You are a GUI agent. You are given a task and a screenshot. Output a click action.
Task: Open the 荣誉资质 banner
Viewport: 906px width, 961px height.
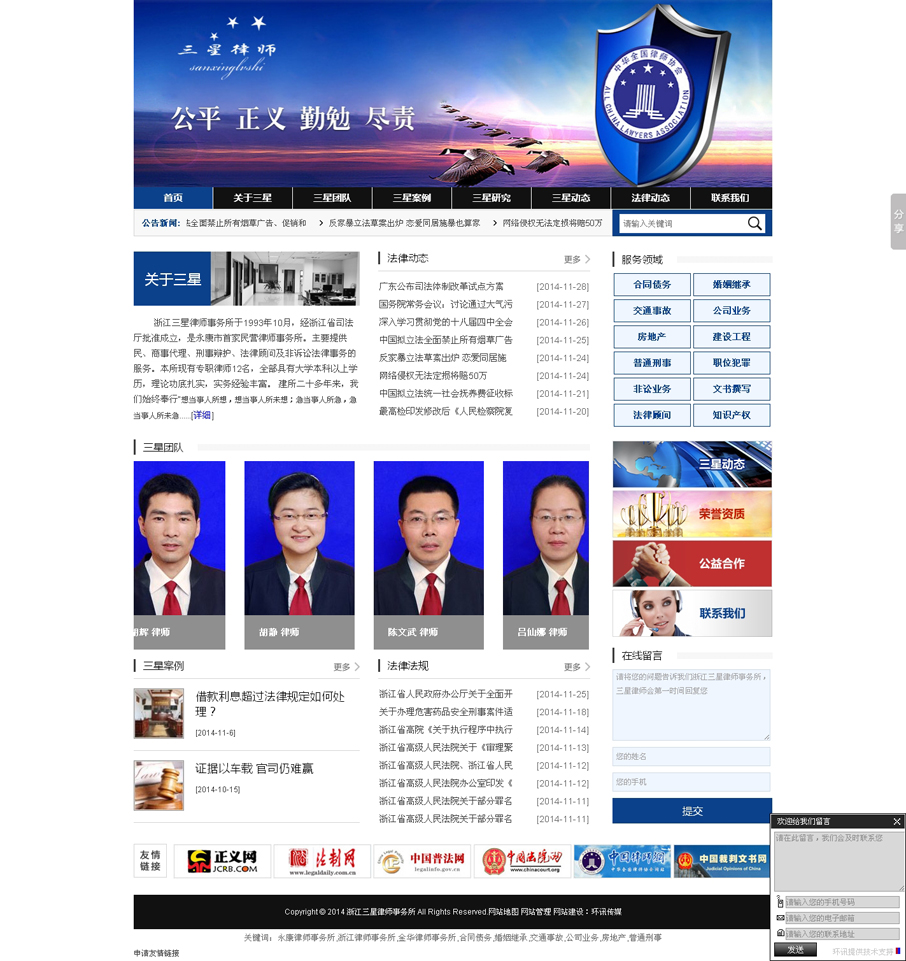pyautogui.click(x=692, y=514)
